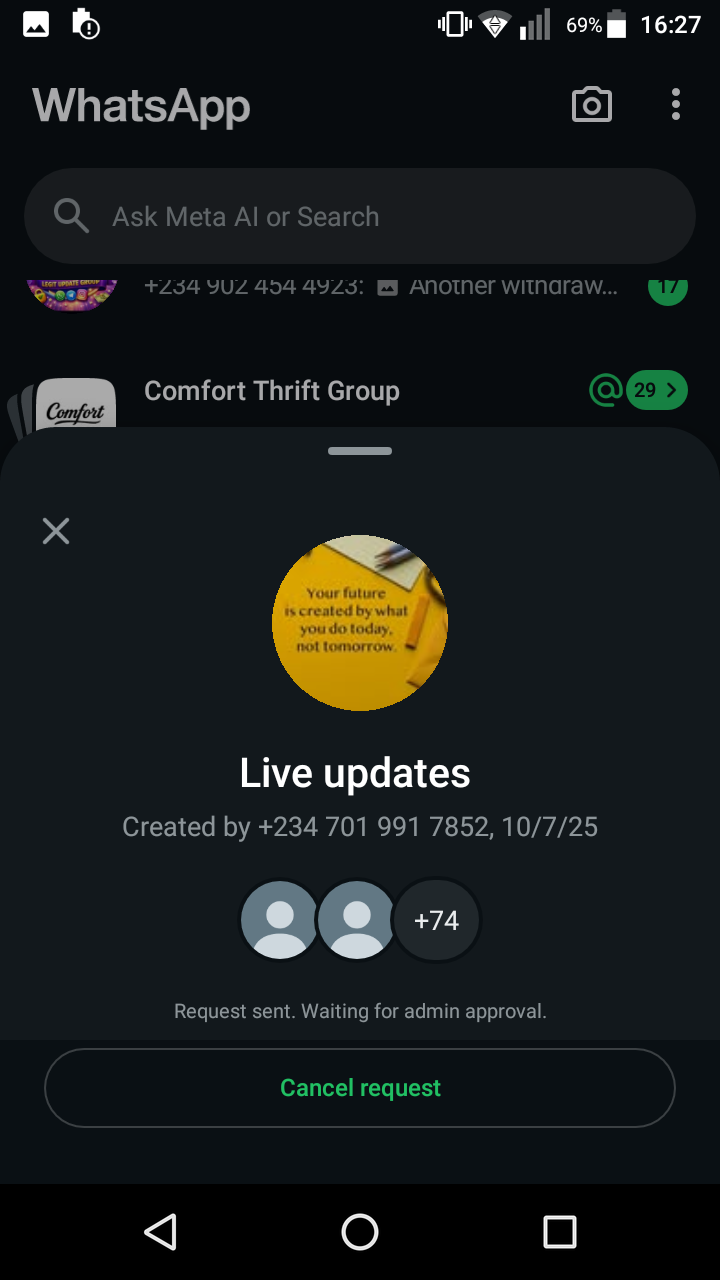Screen dimensions: 720x1280
Task: Open the overflow menu
Action: [x=676, y=105]
